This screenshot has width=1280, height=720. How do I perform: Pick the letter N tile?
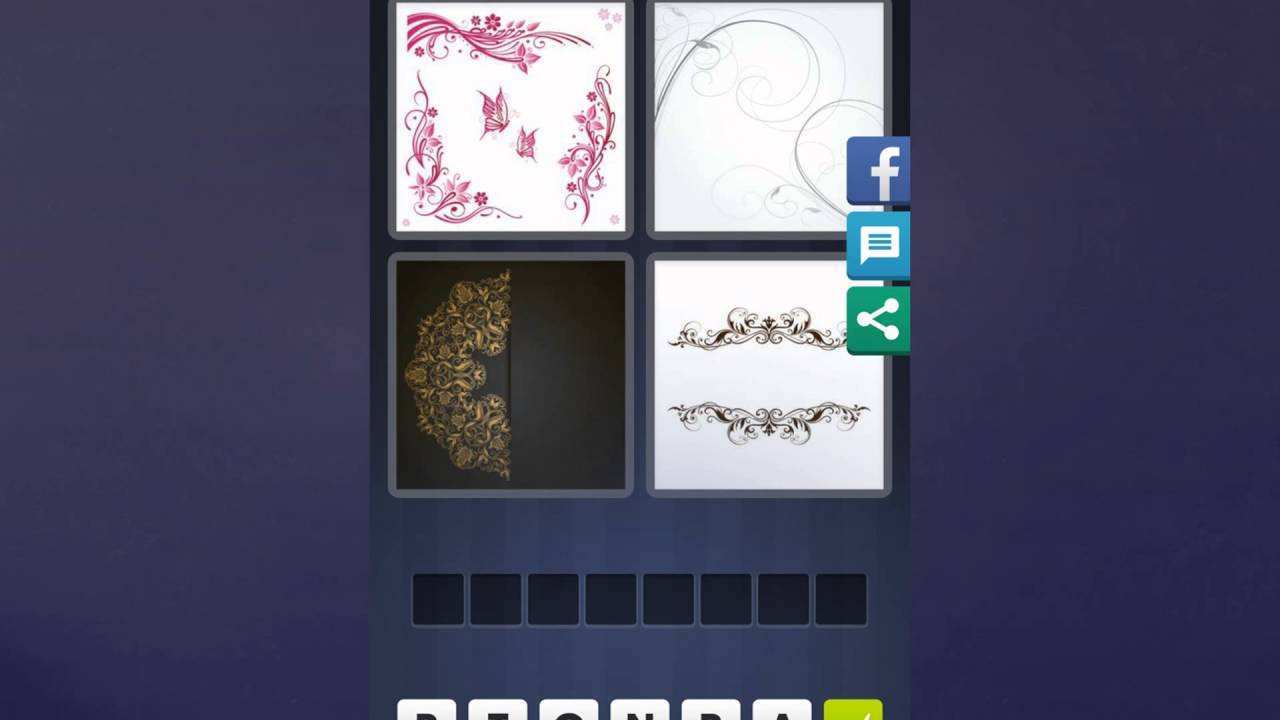tap(639, 712)
